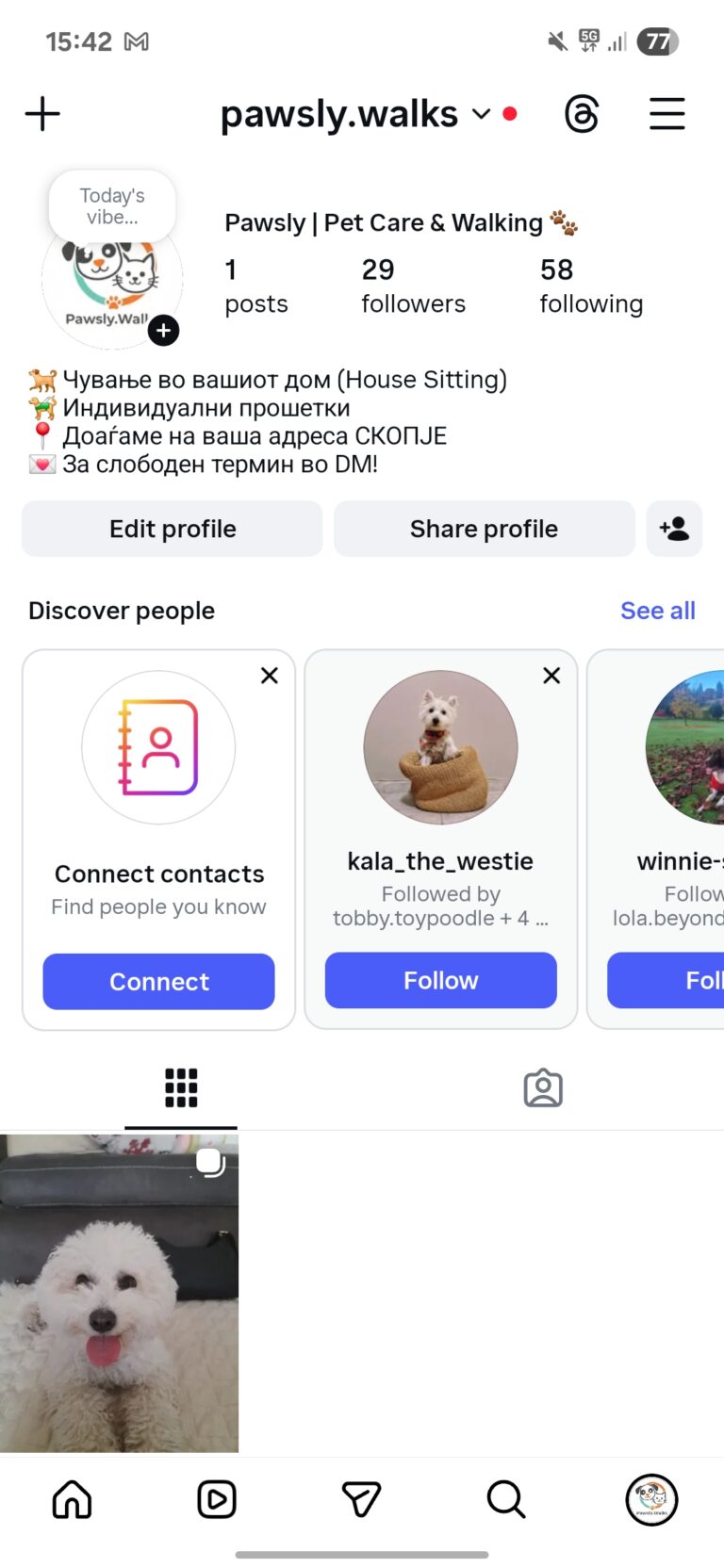Follow kala_the_westie
This screenshot has width=724, height=1568.
click(x=440, y=980)
